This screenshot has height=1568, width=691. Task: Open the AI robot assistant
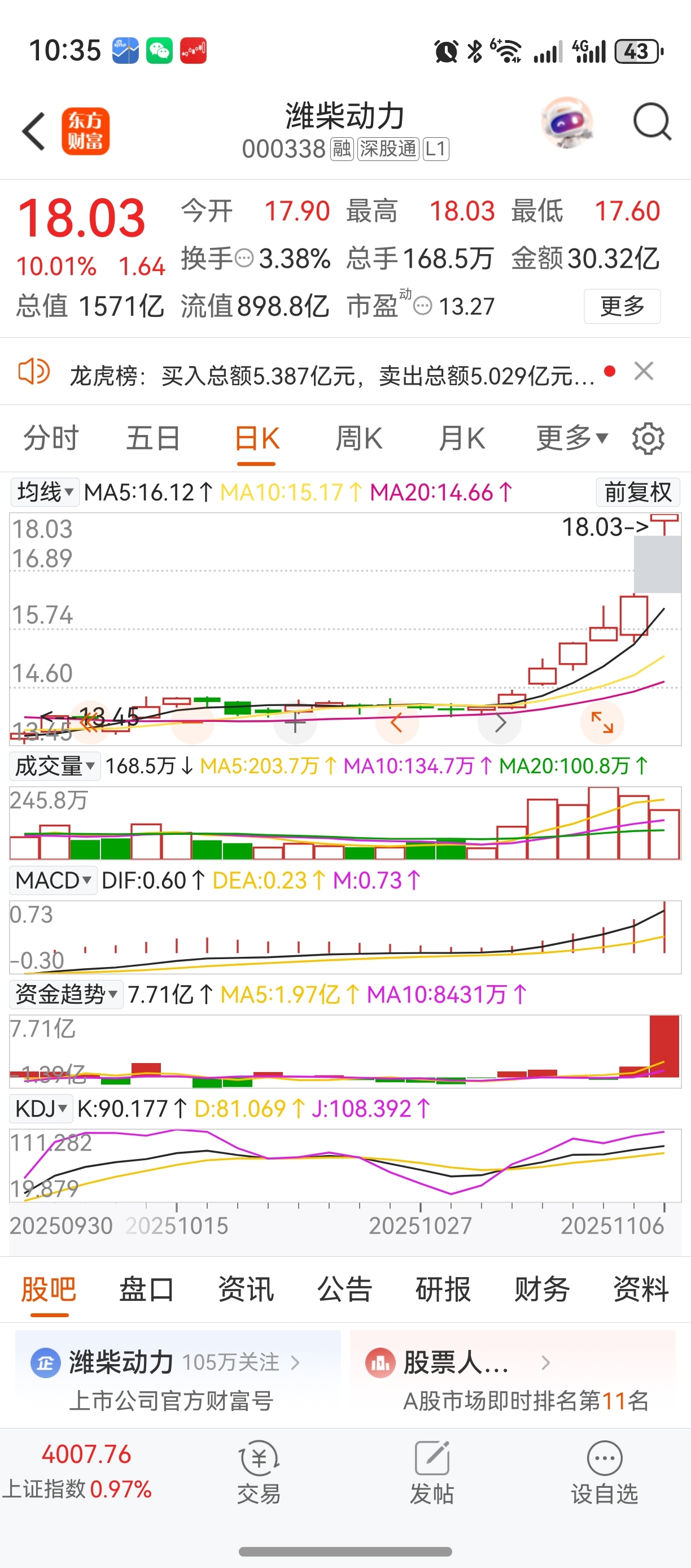[568, 123]
